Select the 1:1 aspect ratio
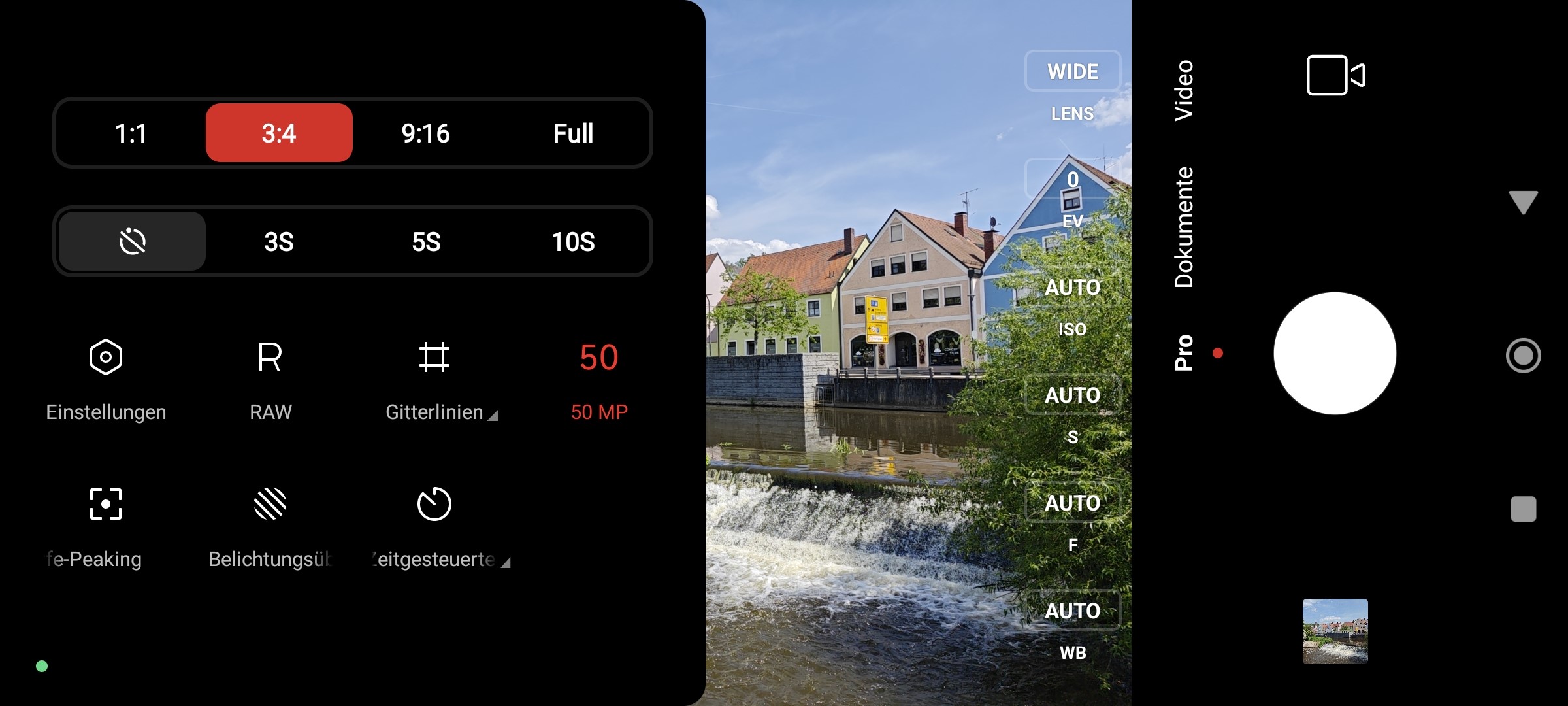Screen dimensions: 1568x706 pos(131,133)
